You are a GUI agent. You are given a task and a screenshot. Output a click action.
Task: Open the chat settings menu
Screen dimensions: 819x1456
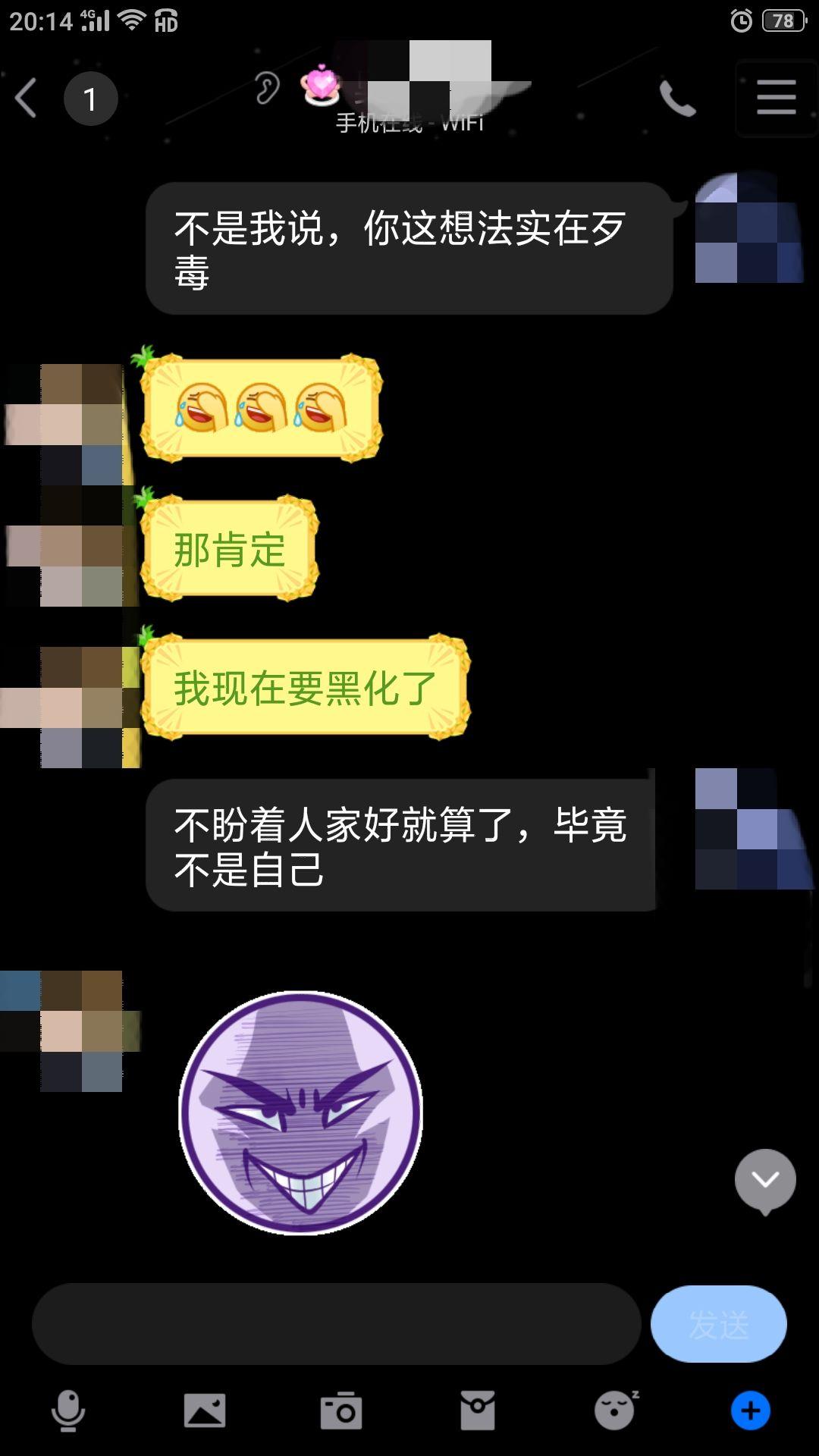tap(776, 99)
